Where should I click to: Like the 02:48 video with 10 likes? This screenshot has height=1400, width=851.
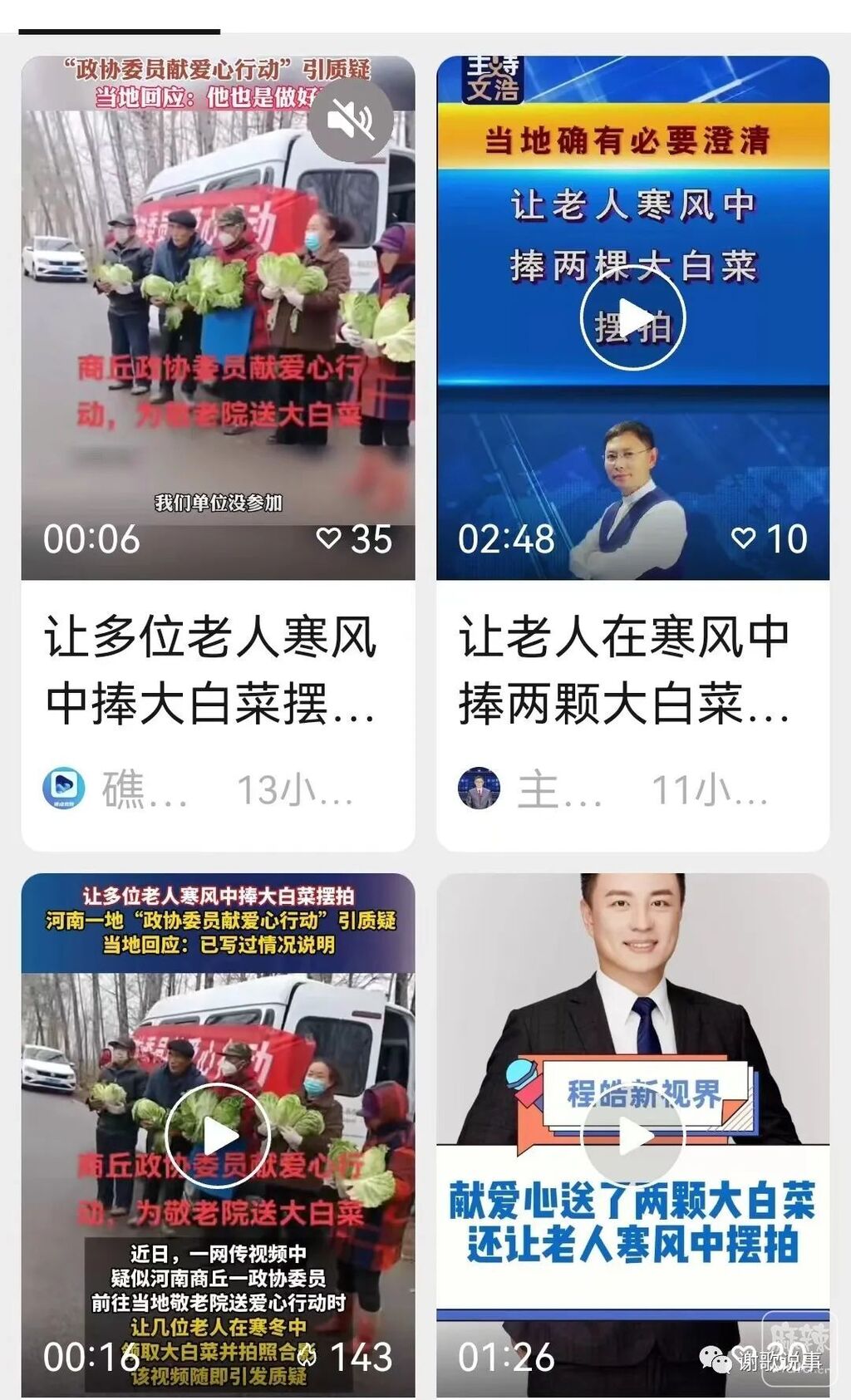point(743,538)
